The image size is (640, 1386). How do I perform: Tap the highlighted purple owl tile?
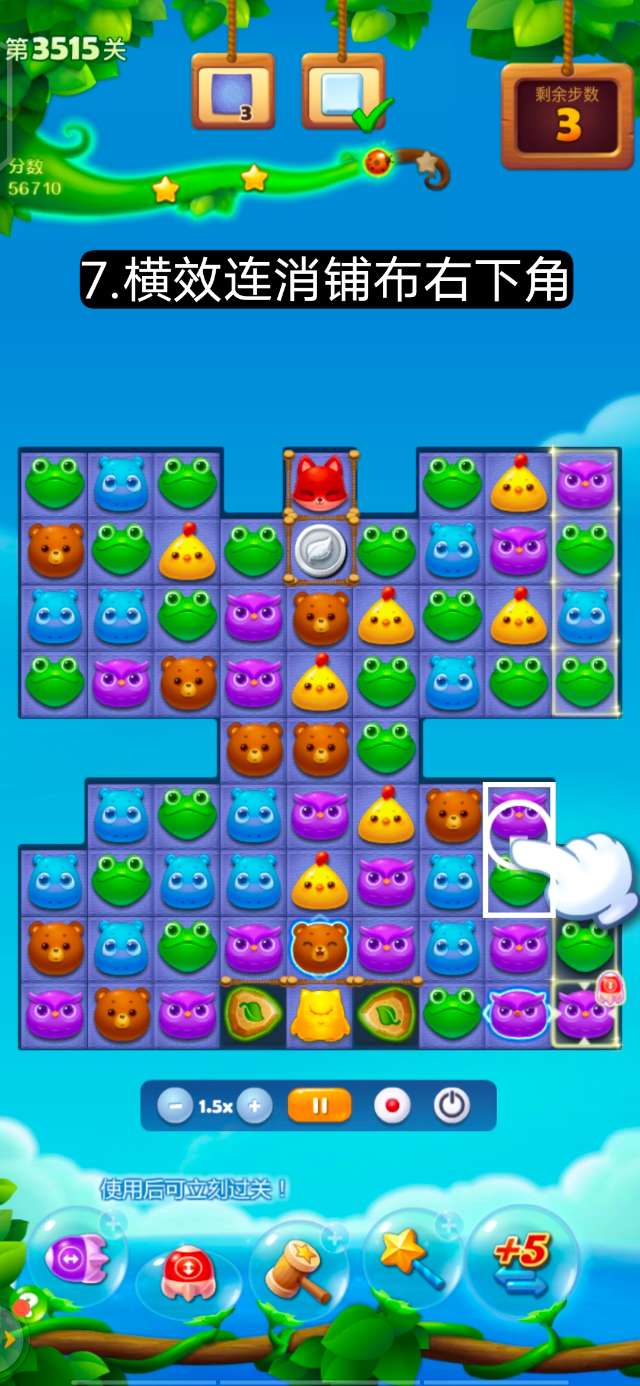pyautogui.click(x=519, y=817)
